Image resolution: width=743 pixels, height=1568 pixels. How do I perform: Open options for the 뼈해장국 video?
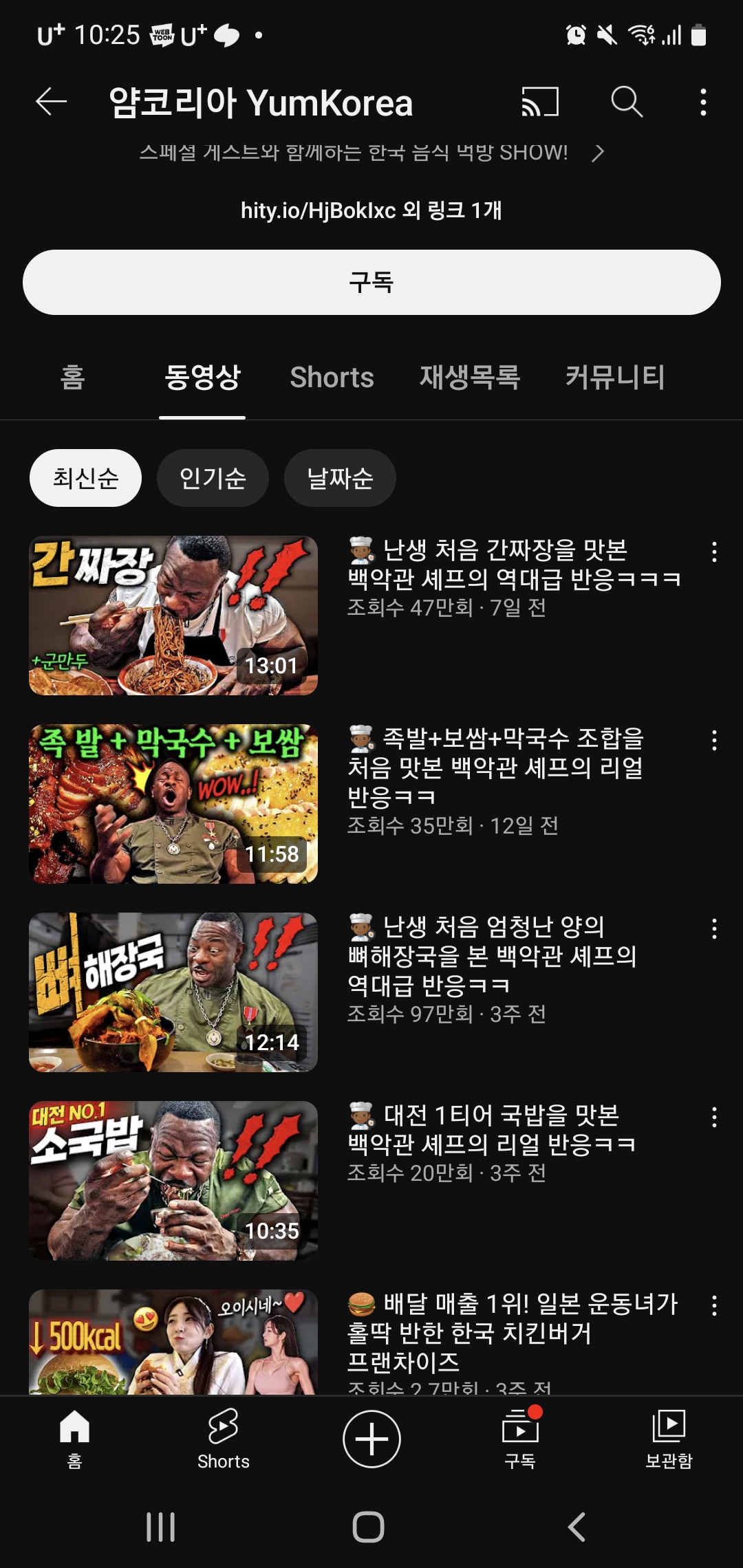tap(714, 929)
